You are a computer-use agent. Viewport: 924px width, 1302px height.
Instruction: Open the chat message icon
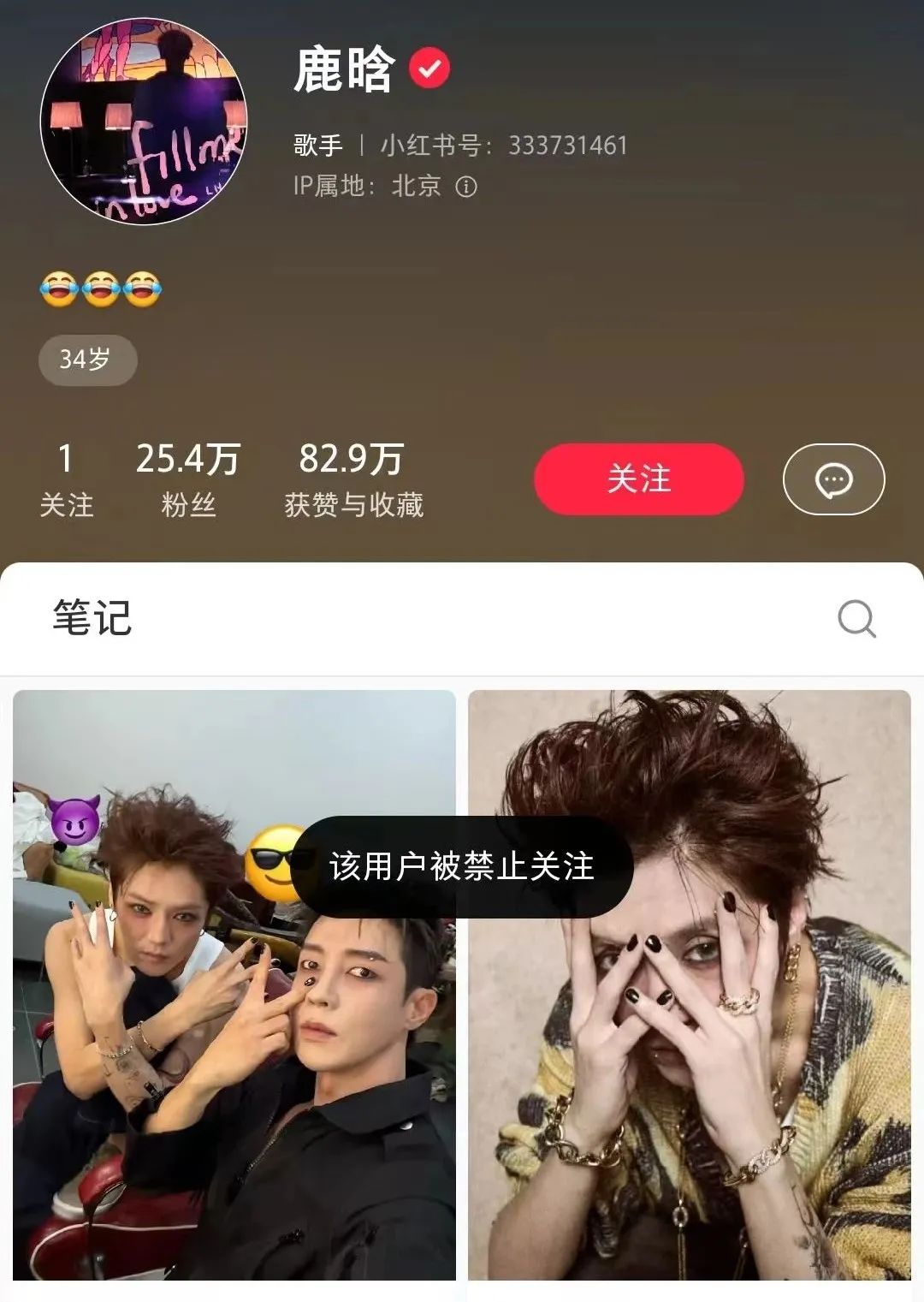833,479
